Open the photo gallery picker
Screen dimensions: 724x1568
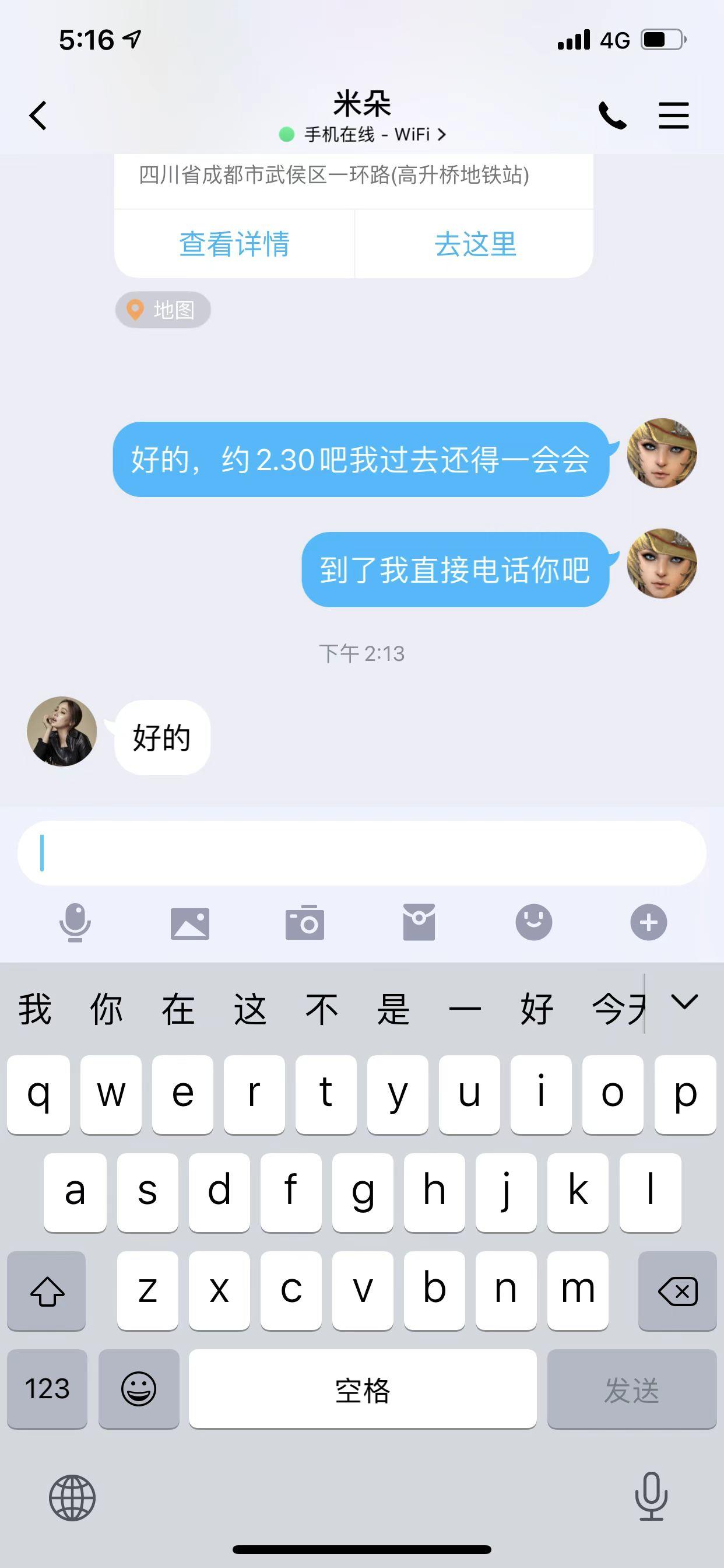click(x=190, y=923)
